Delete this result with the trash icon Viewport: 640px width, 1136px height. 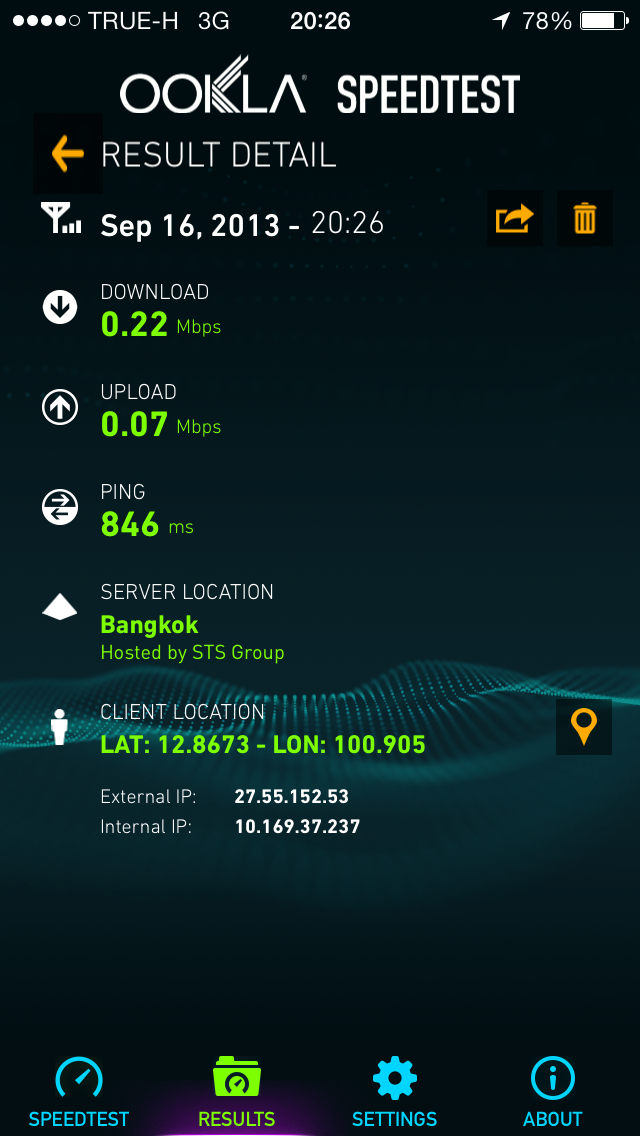tap(585, 218)
